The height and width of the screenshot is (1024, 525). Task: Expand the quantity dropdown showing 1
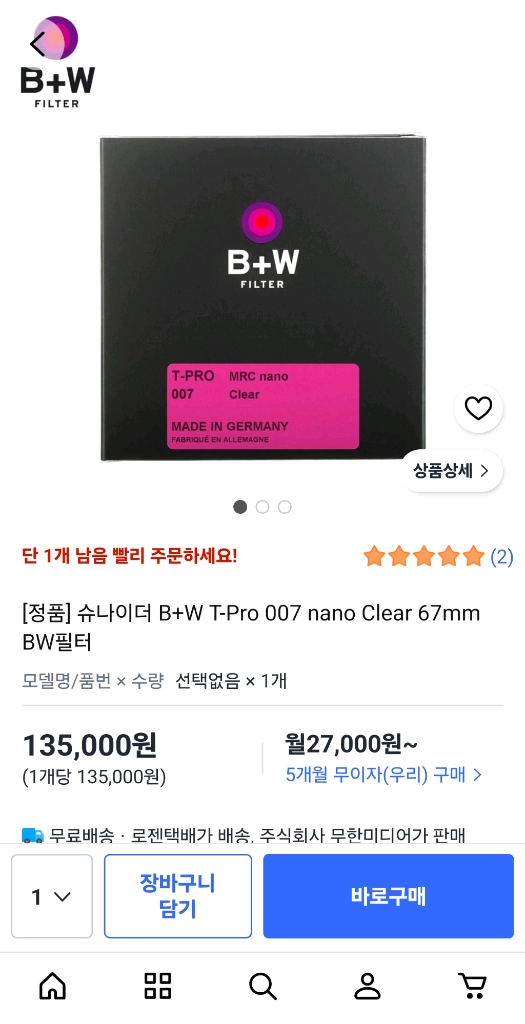click(x=52, y=896)
